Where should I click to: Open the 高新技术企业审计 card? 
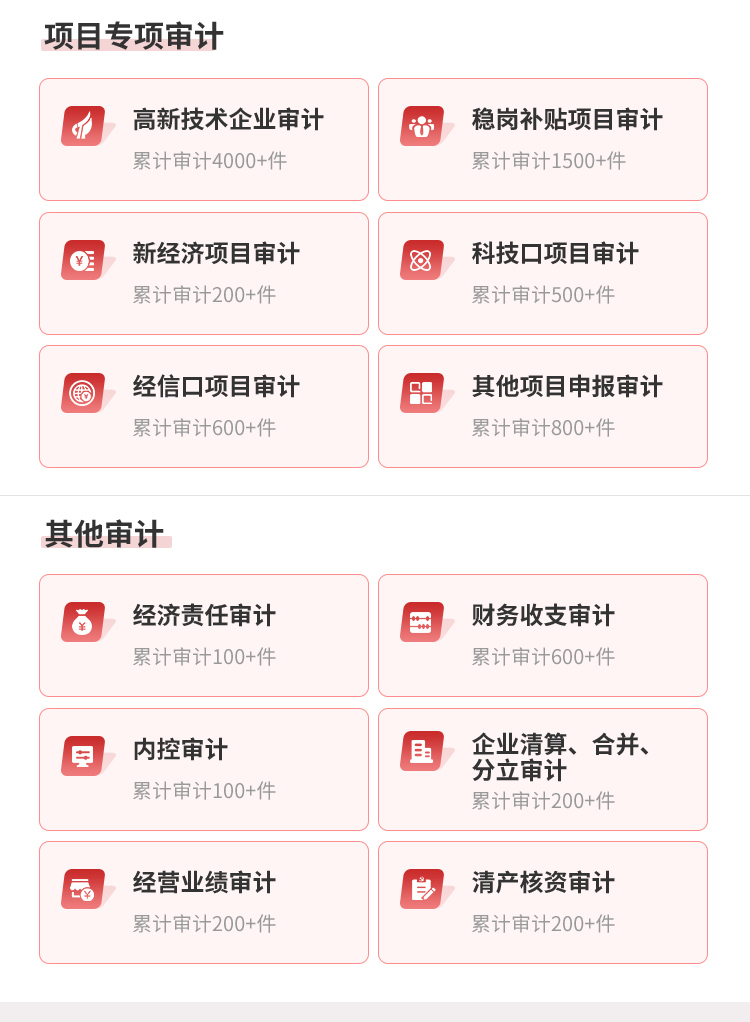[203, 139]
